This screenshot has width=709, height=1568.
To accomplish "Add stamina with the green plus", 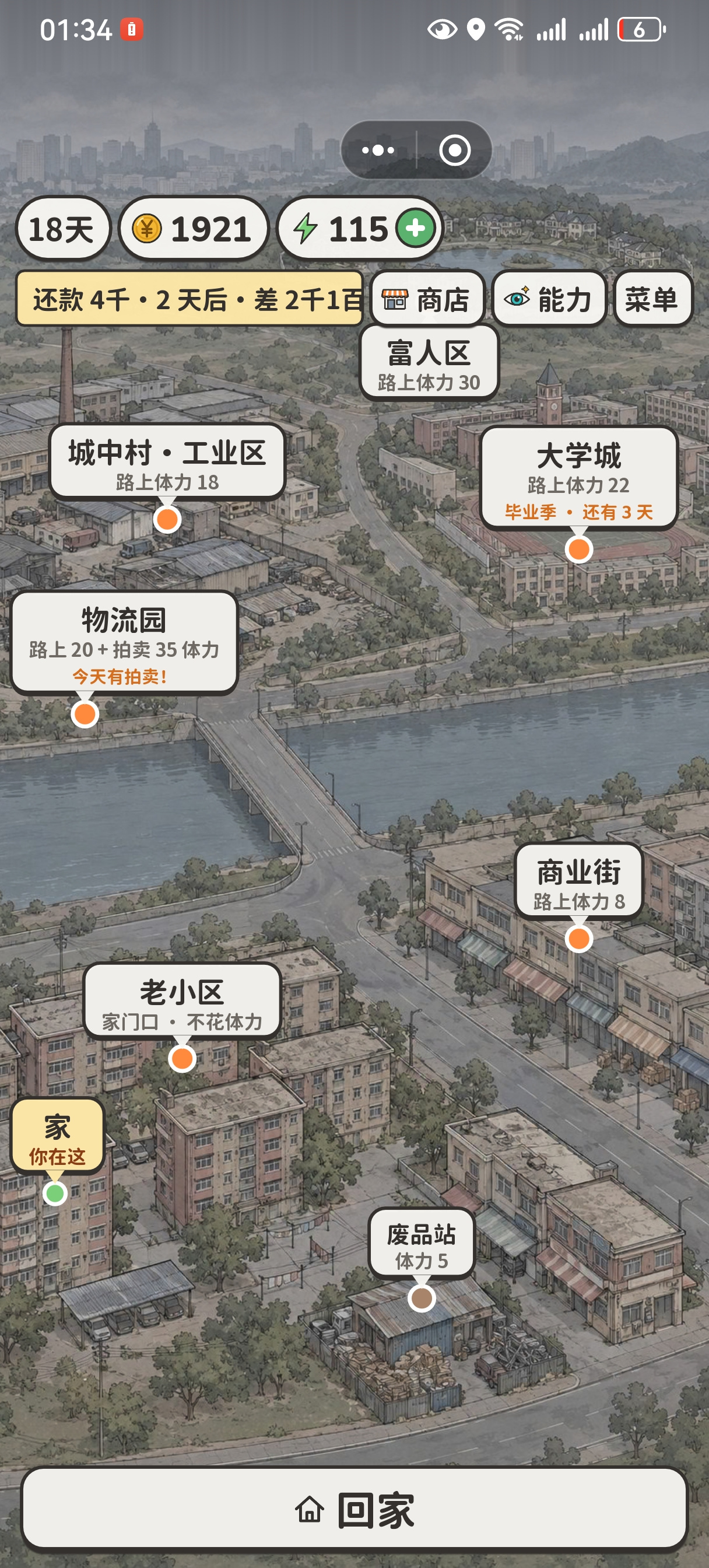I will pos(416,228).
